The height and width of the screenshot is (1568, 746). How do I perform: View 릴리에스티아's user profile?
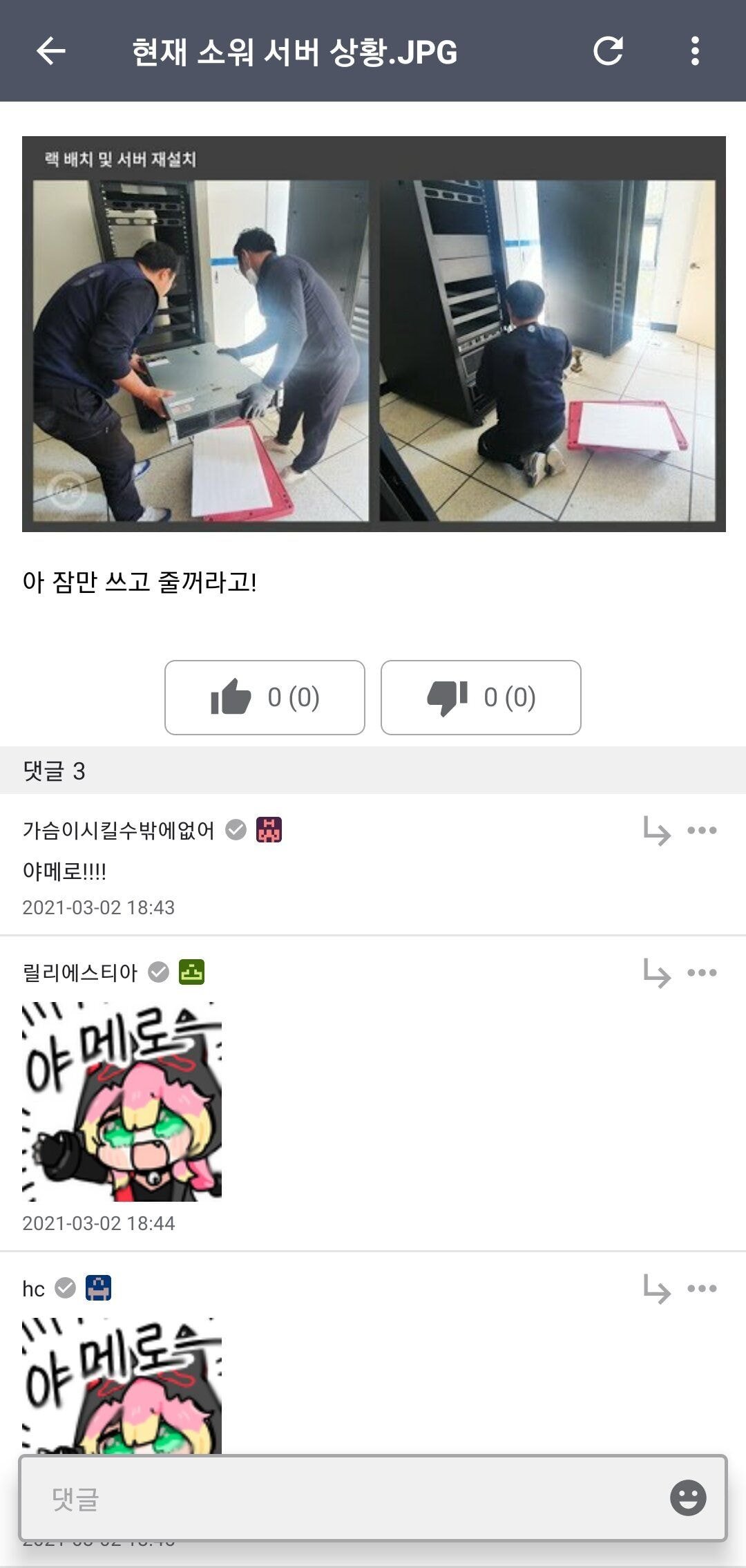[80, 972]
